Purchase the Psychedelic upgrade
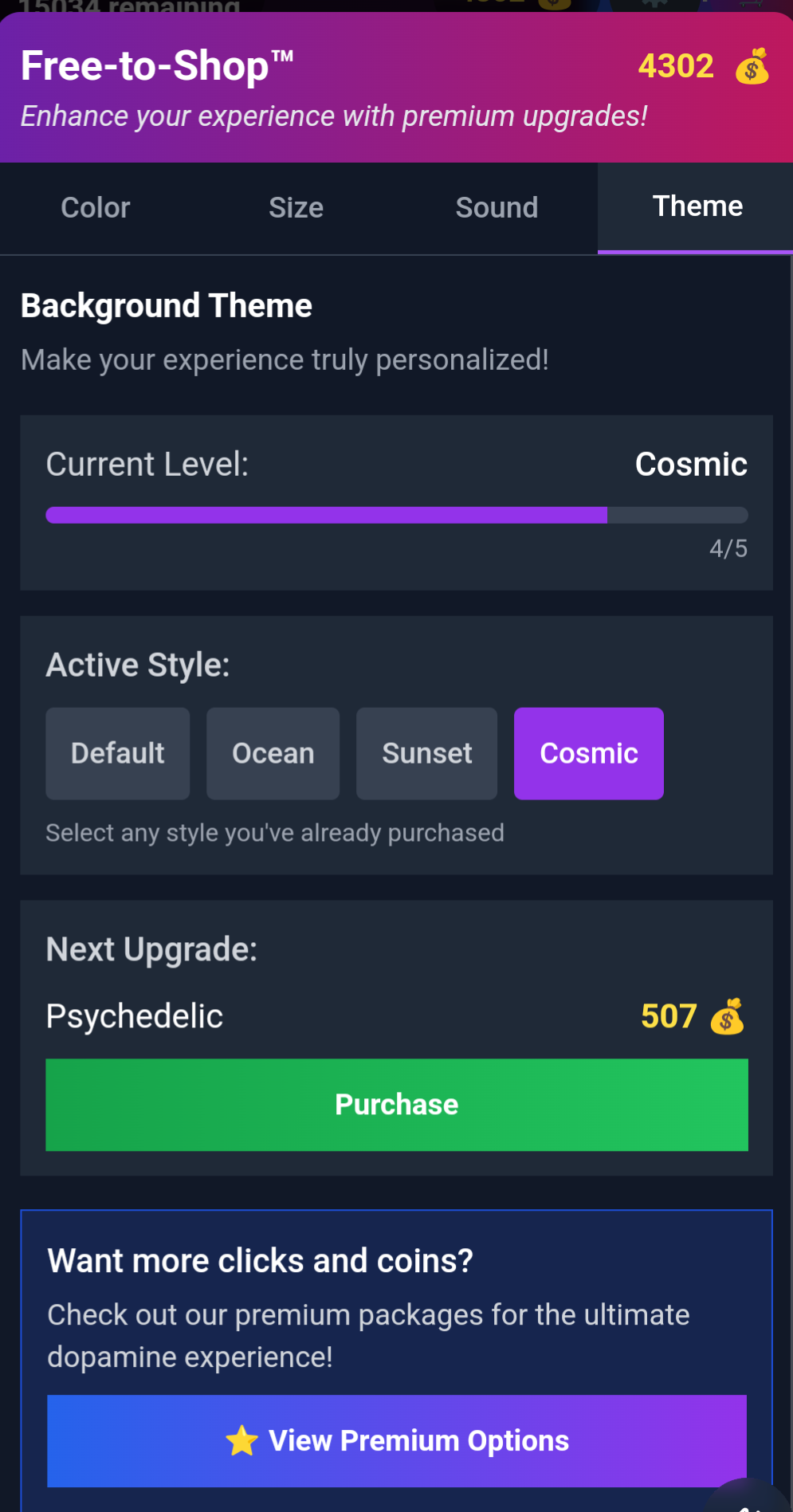The width and height of the screenshot is (793, 1512). click(x=397, y=1105)
